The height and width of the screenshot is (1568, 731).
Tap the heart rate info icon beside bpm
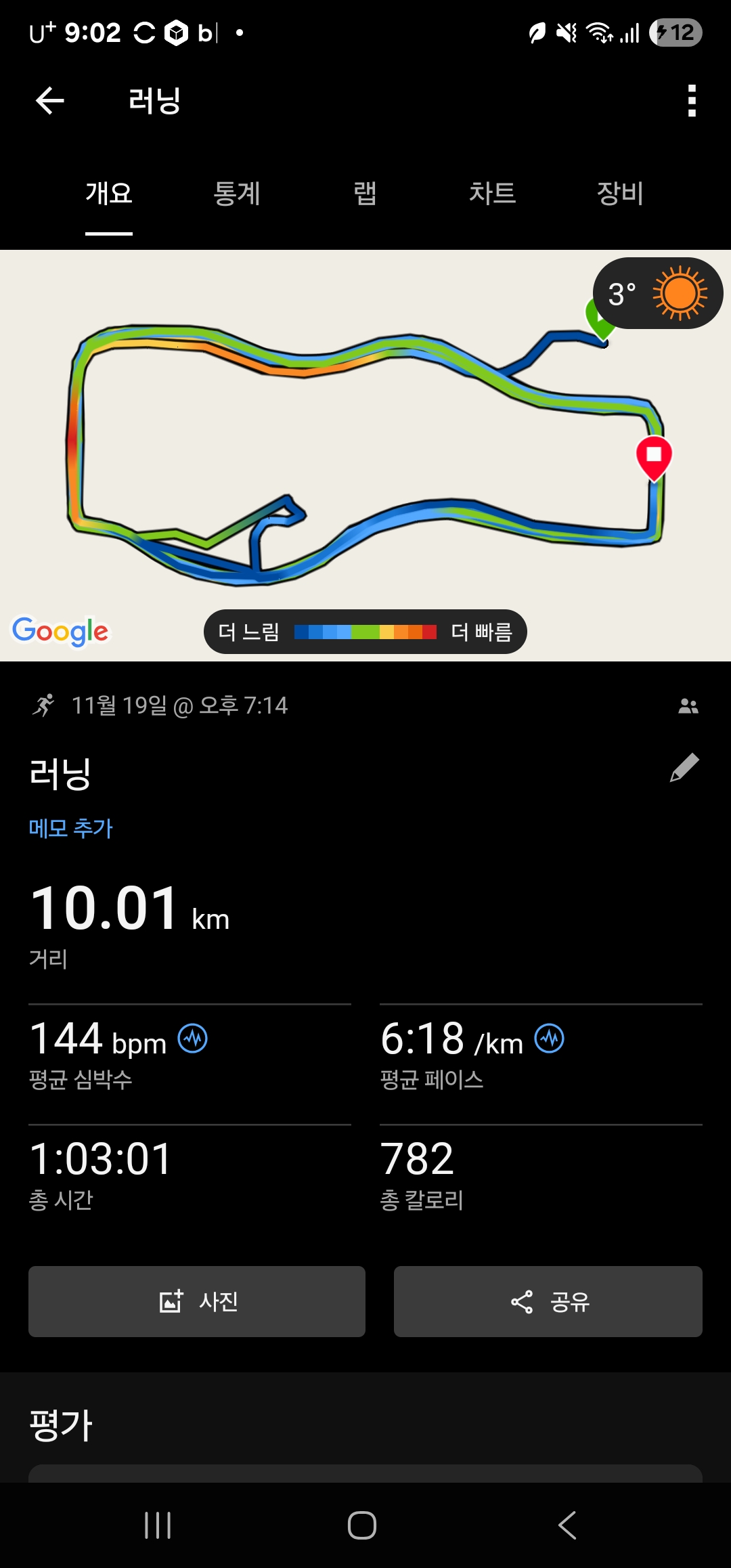click(193, 1039)
